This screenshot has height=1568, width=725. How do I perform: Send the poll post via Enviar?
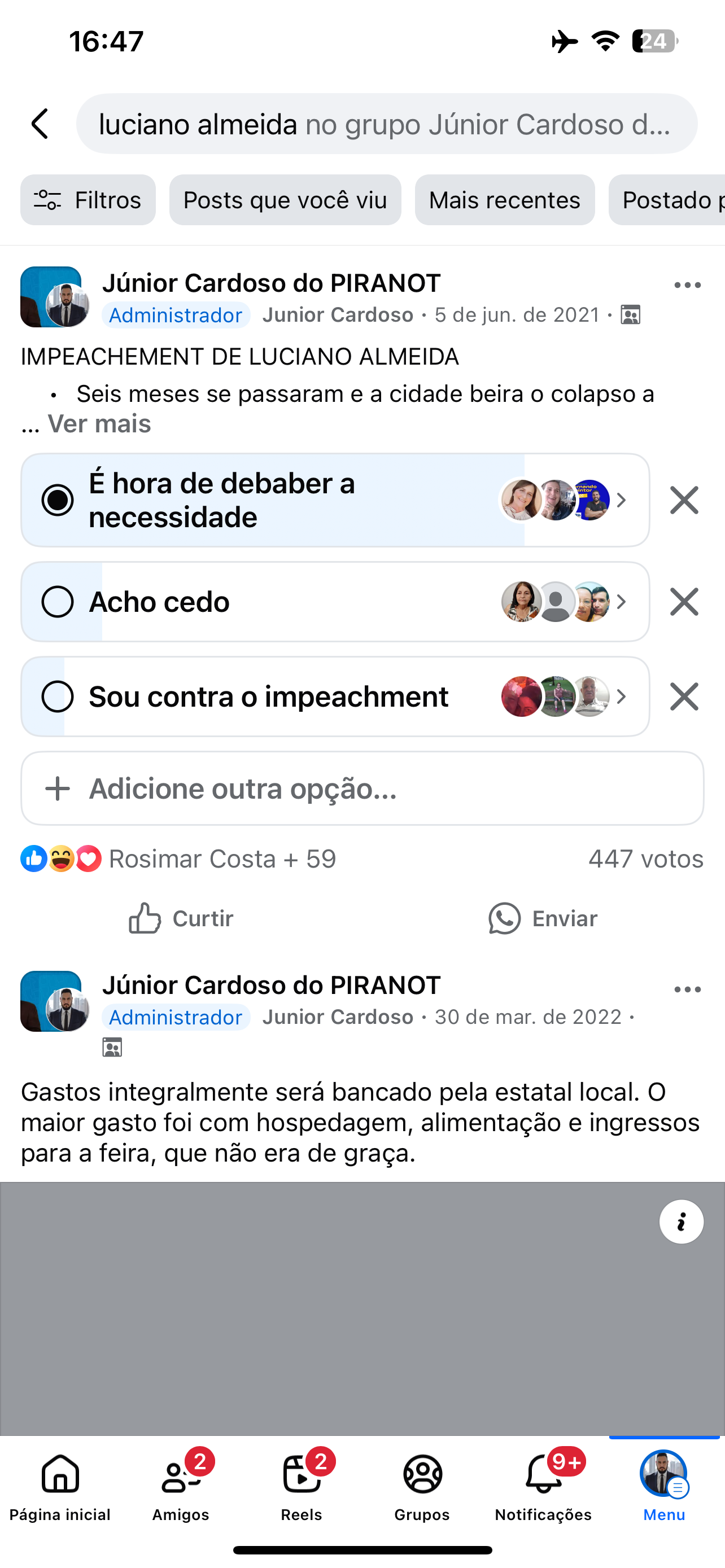(x=543, y=918)
